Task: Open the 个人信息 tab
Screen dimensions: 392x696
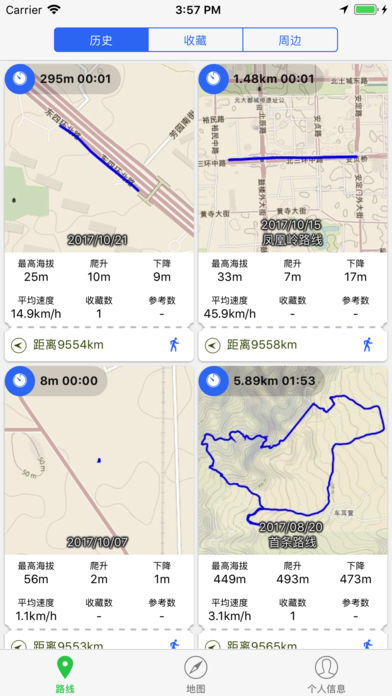Action: [x=326, y=675]
